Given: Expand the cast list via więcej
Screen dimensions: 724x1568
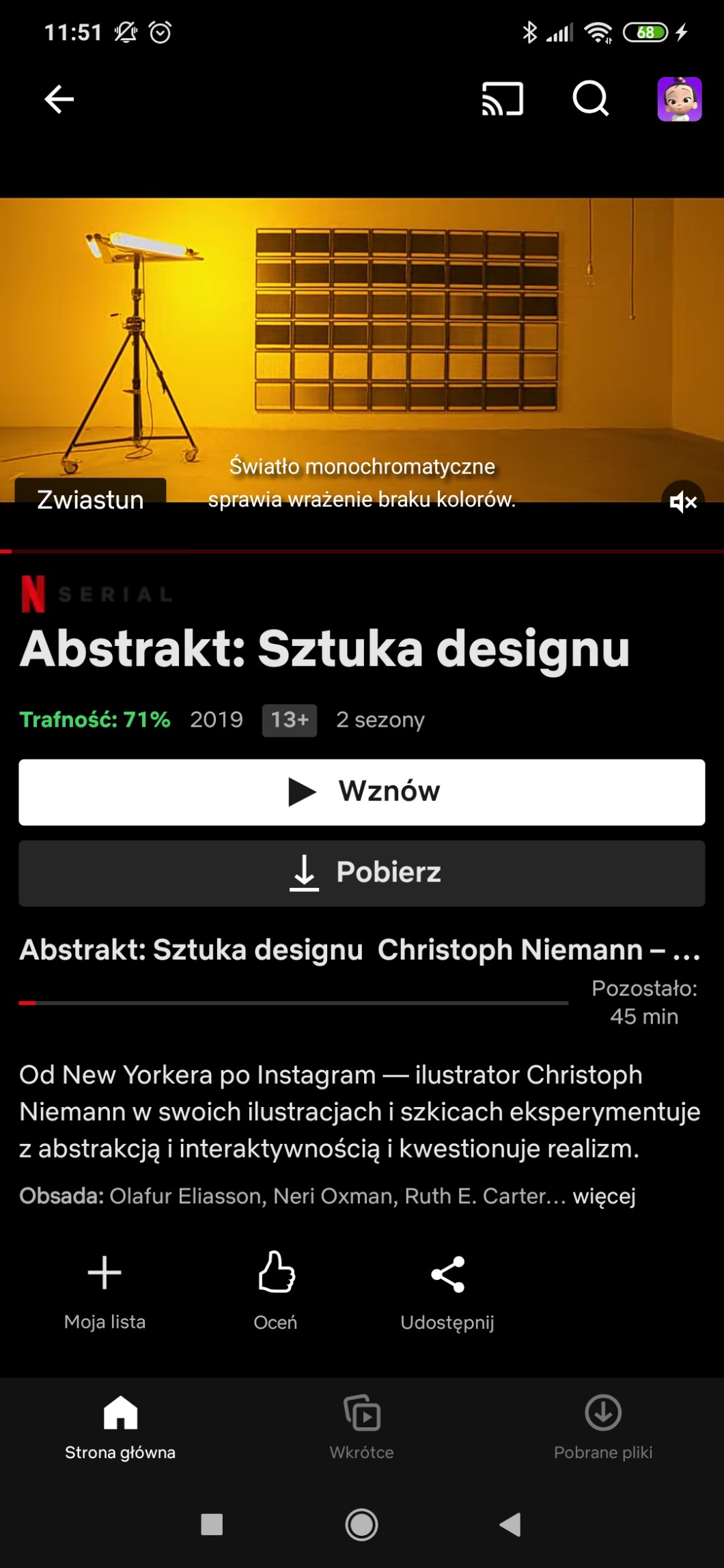Looking at the screenshot, I should pyautogui.click(x=604, y=1196).
